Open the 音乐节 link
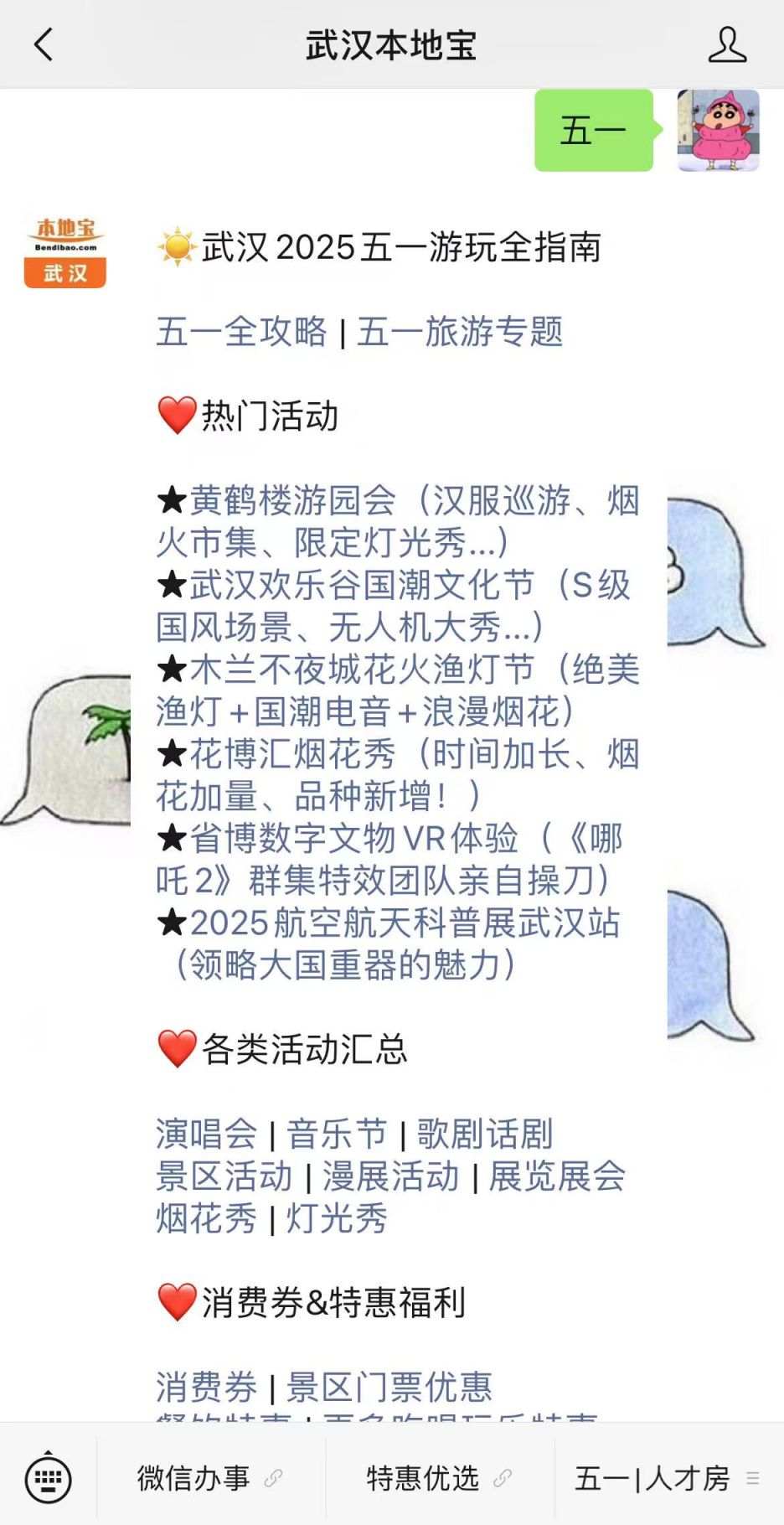This screenshot has width=784, height=1525. (x=337, y=1135)
